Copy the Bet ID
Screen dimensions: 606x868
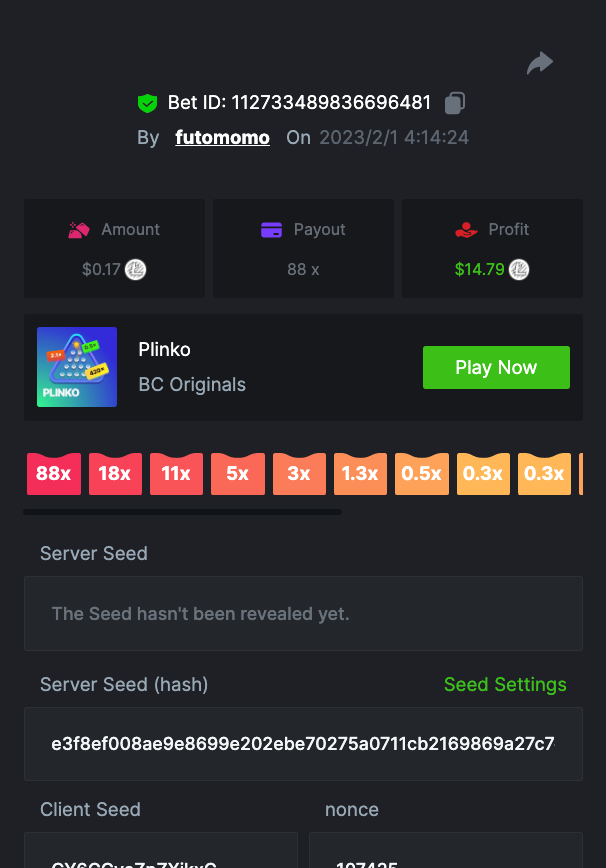pyautogui.click(x=455, y=103)
